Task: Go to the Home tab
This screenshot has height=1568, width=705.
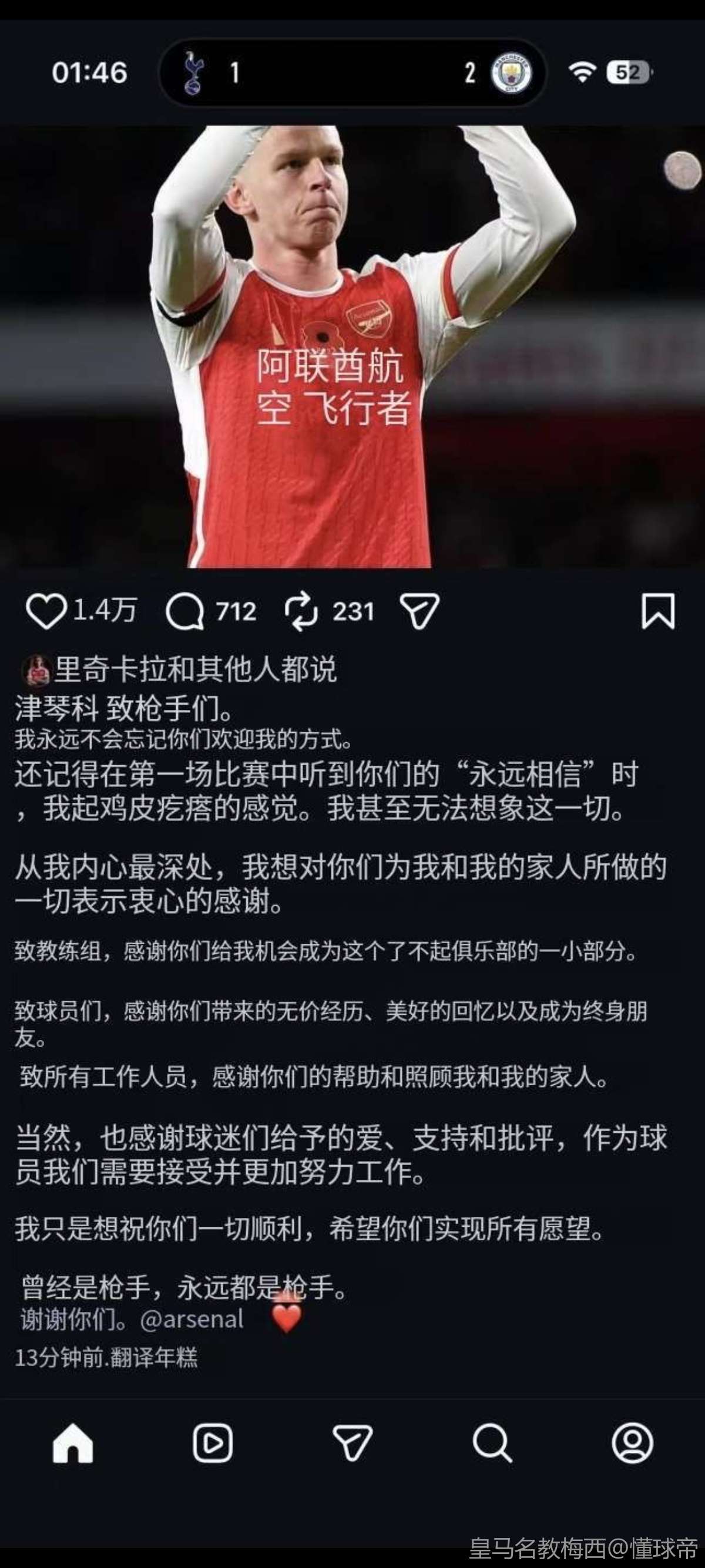Action: coord(73,1442)
